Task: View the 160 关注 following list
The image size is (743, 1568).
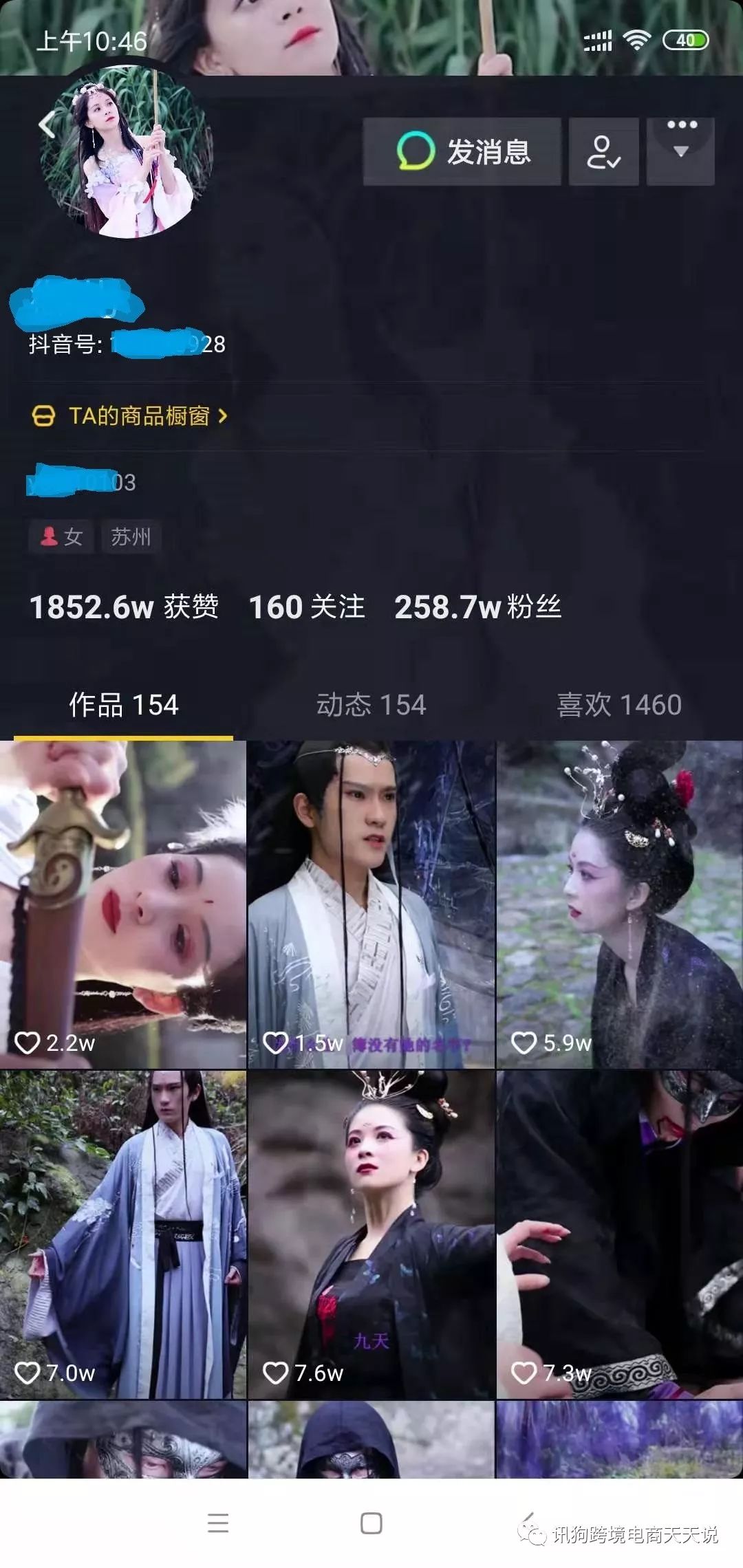Action: [x=307, y=607]
